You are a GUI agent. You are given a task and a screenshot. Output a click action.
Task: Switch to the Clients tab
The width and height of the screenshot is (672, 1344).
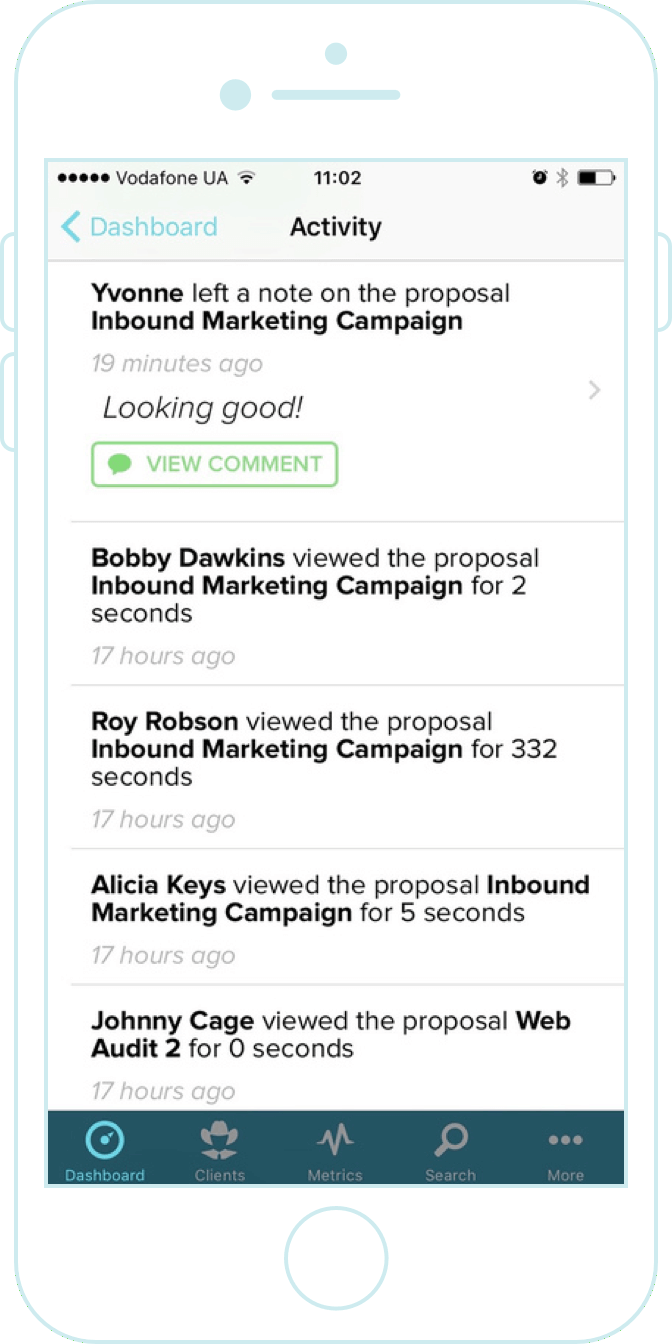tap(220, 1149)
